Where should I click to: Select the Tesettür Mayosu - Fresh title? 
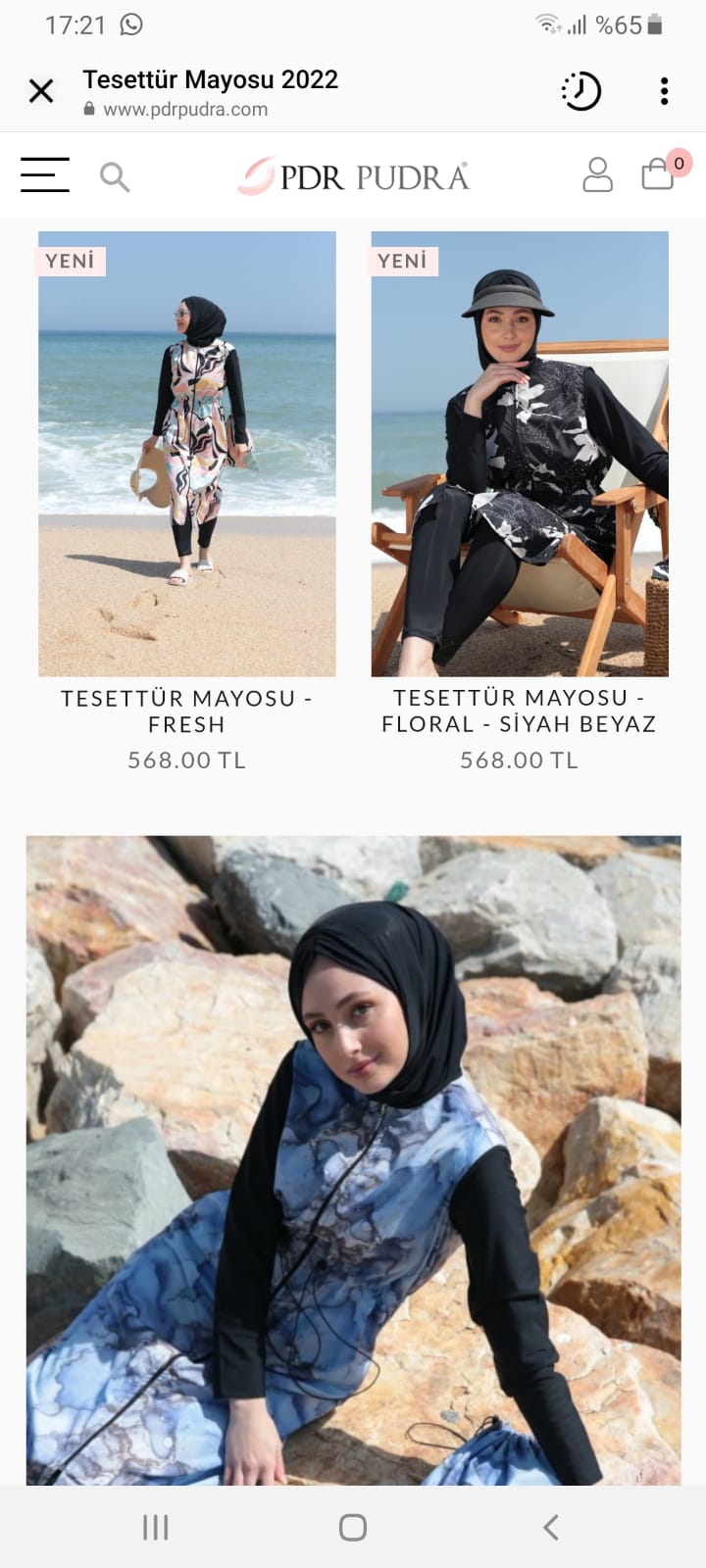(x=186, y=711)
